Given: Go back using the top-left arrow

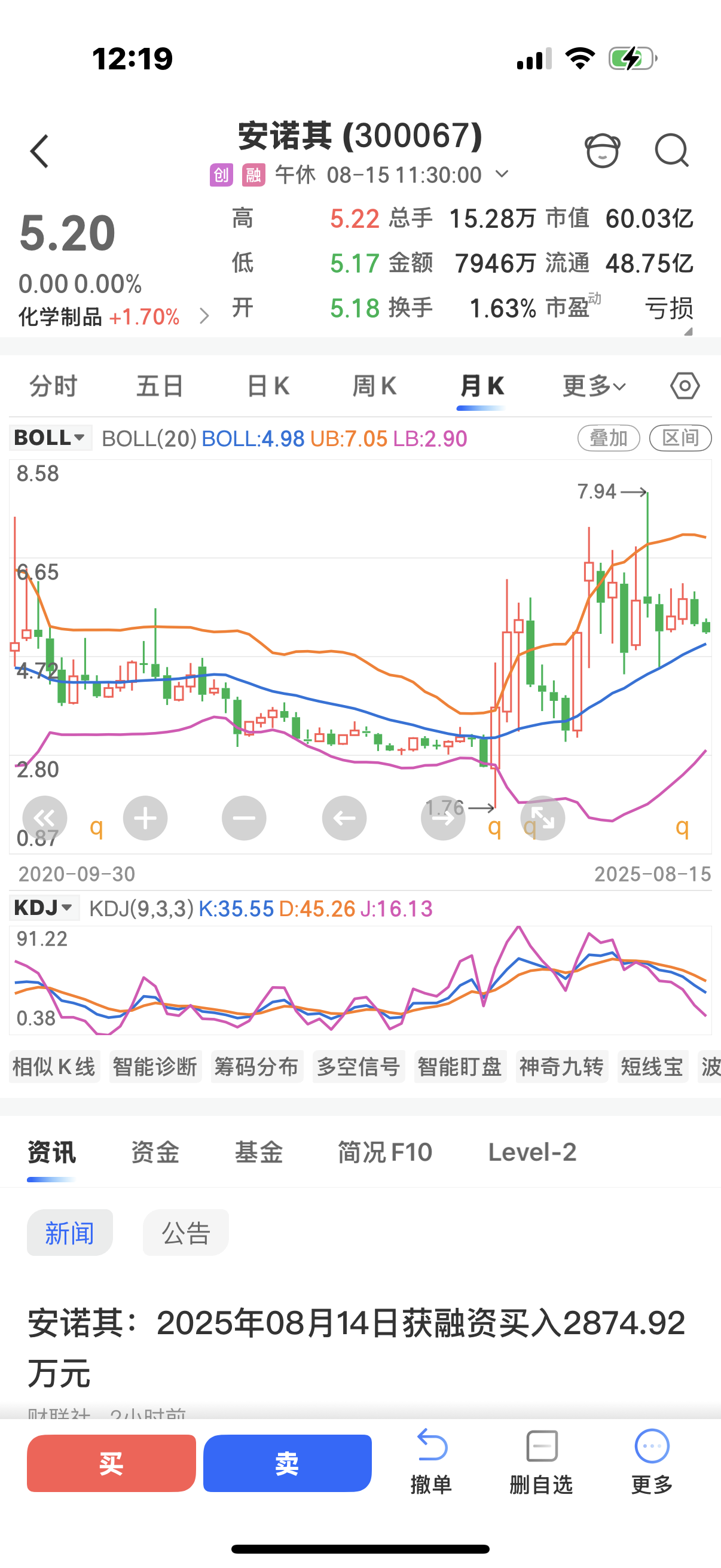Looking at the screenshot, I should click(x=39, y=151).
